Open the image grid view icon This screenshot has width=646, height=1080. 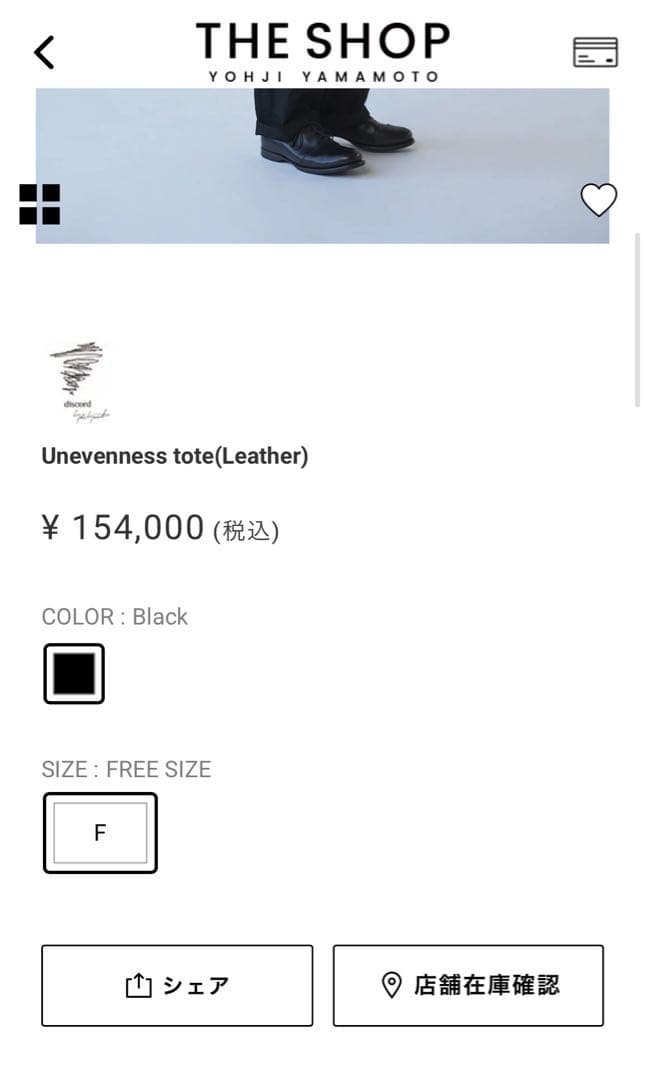tap(40, 204)
